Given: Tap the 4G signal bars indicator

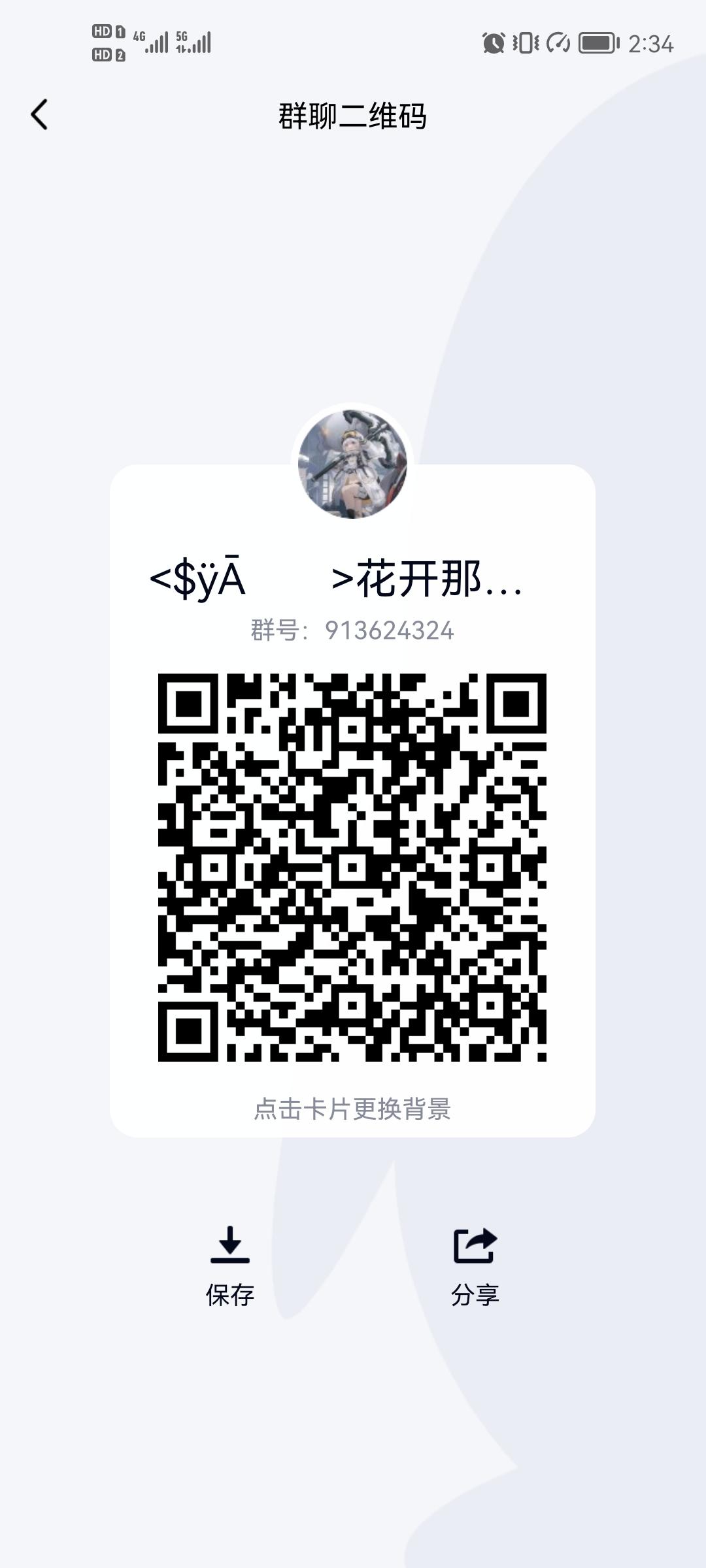Looking at the screenshot, I should click(150, 41).
